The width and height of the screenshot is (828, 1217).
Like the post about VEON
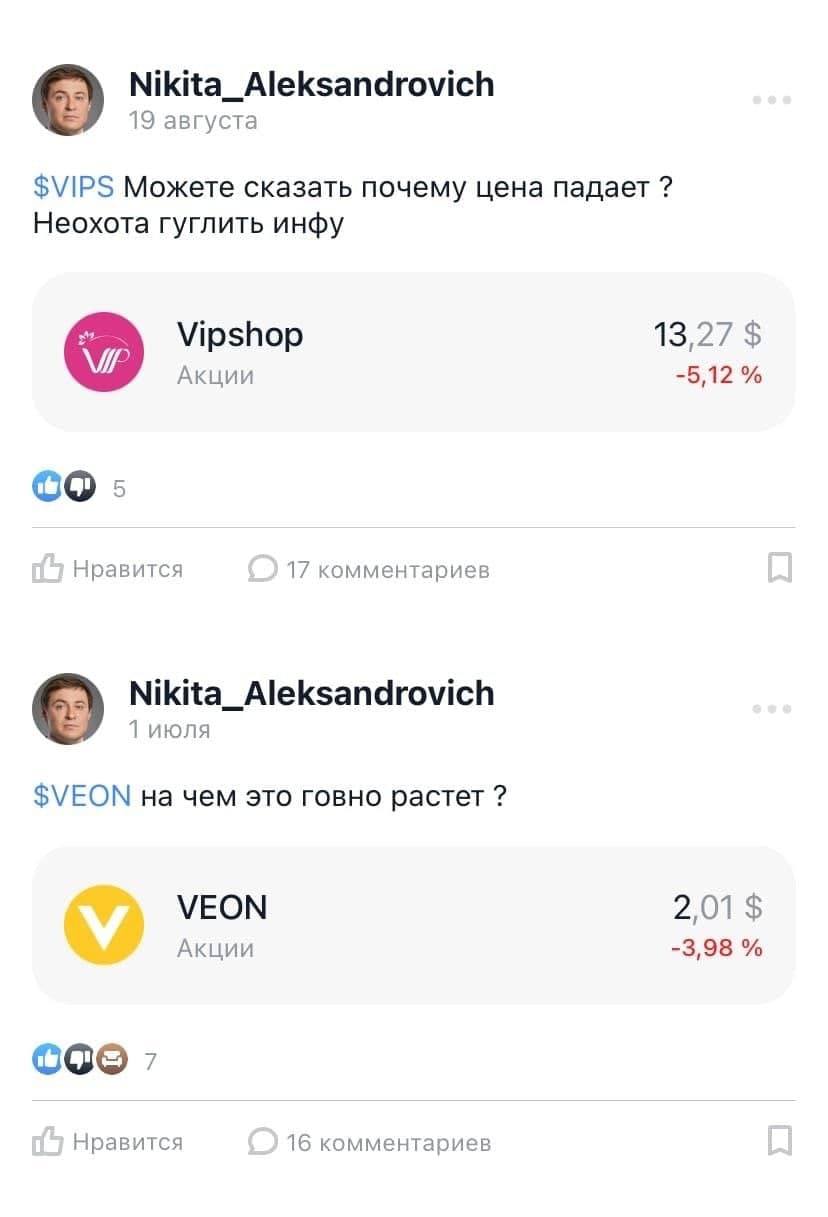tap(108, 1142)
